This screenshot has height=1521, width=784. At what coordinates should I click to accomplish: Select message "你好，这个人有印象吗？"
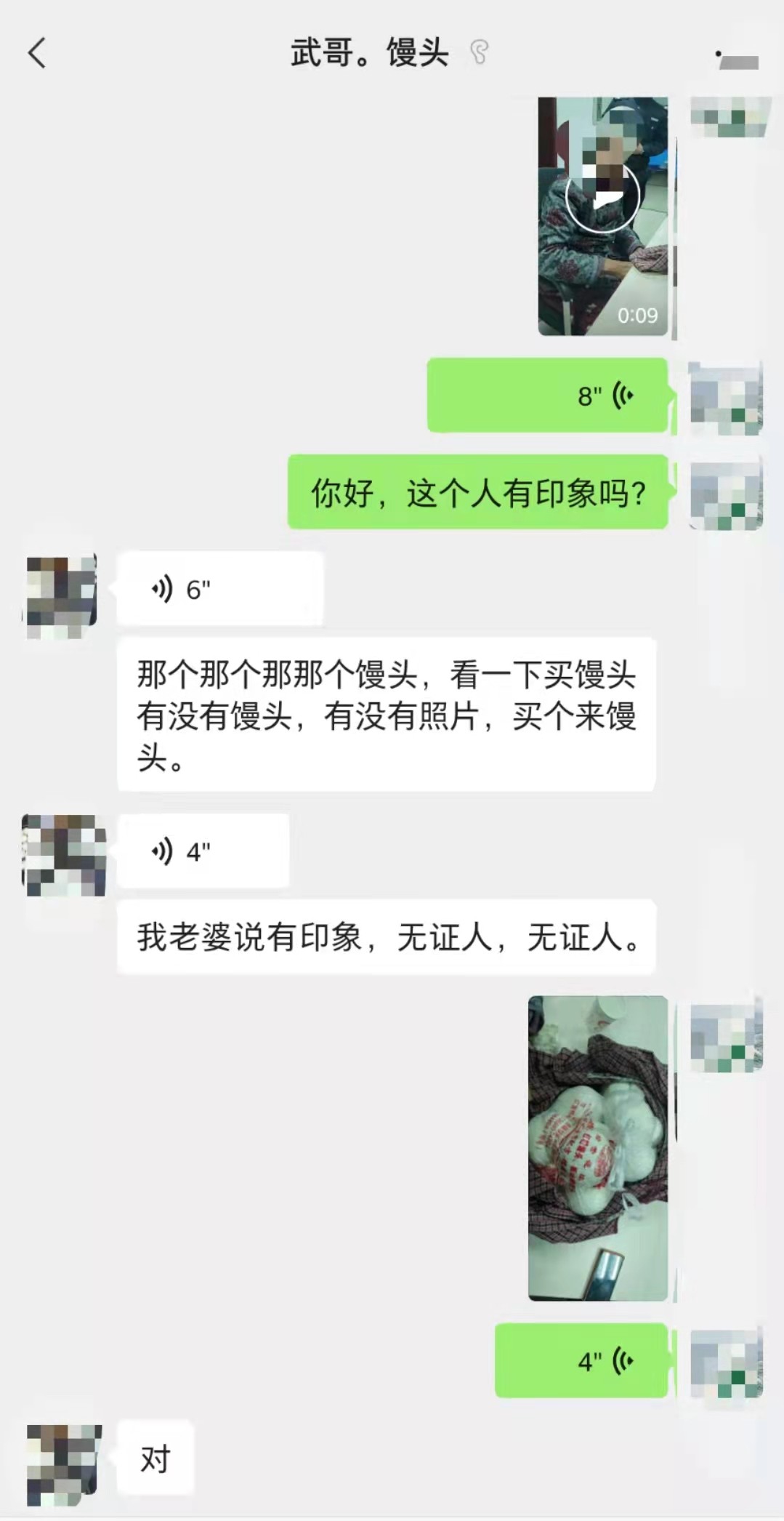click(x=480, y=491)
